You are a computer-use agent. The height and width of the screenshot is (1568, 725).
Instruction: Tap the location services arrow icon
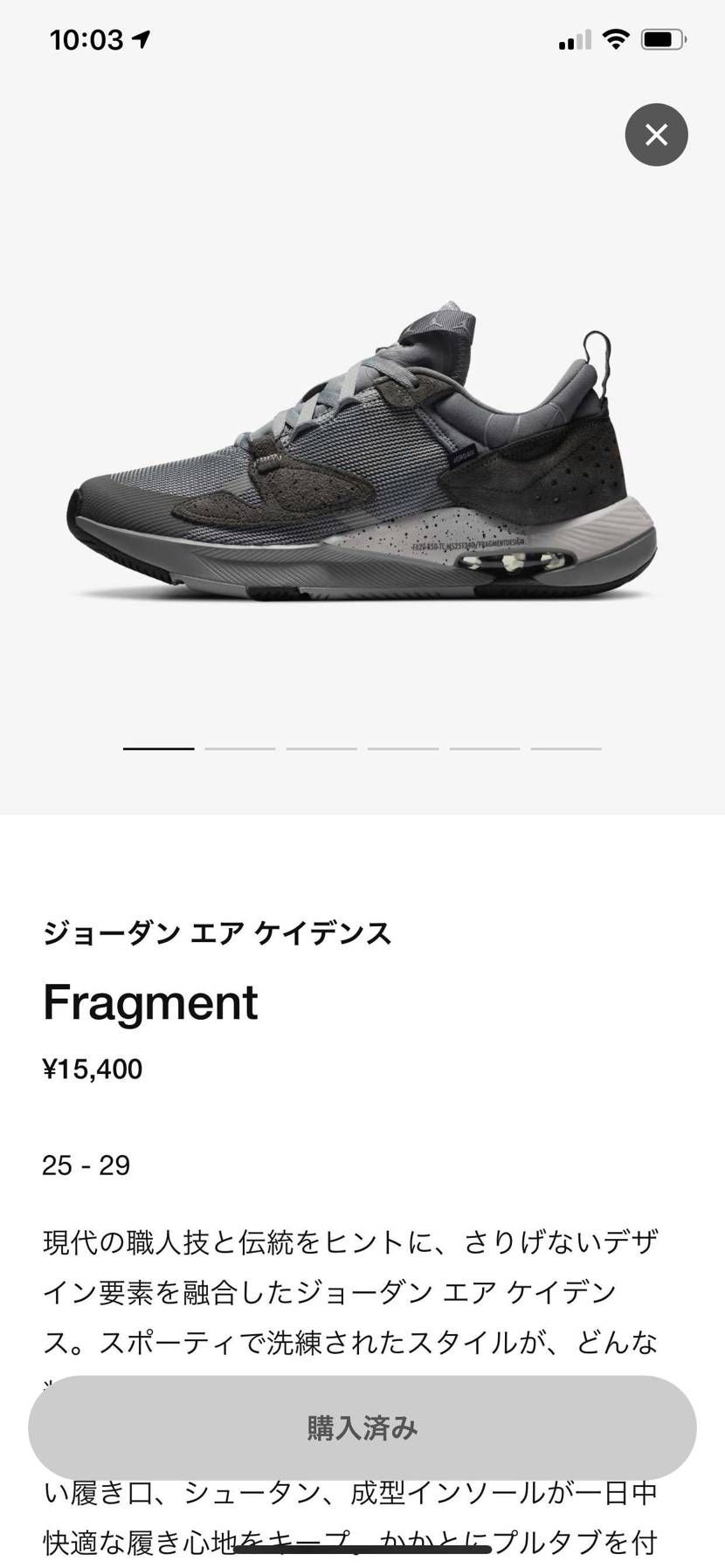142,38
